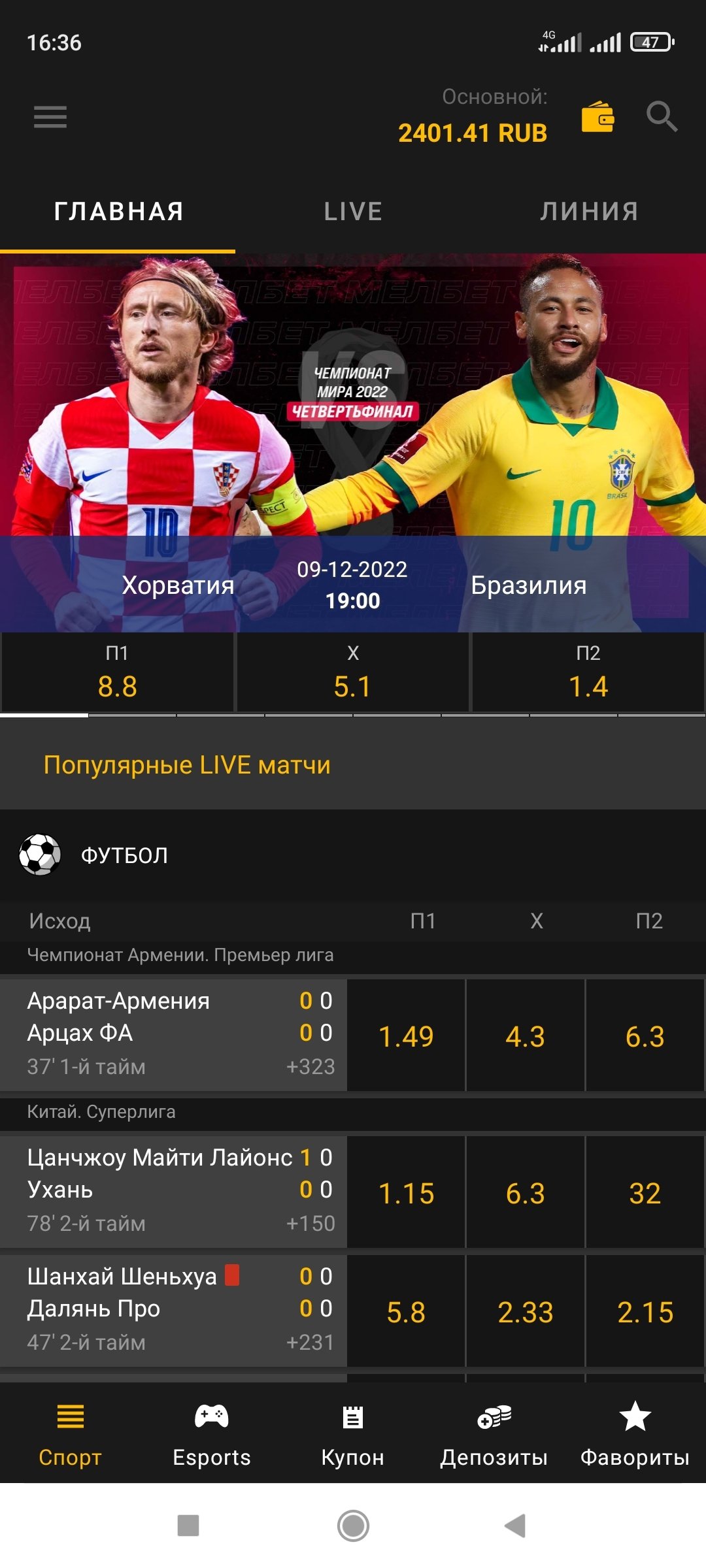Open the search magnifier
The image size is (706, 1568).
661,117
